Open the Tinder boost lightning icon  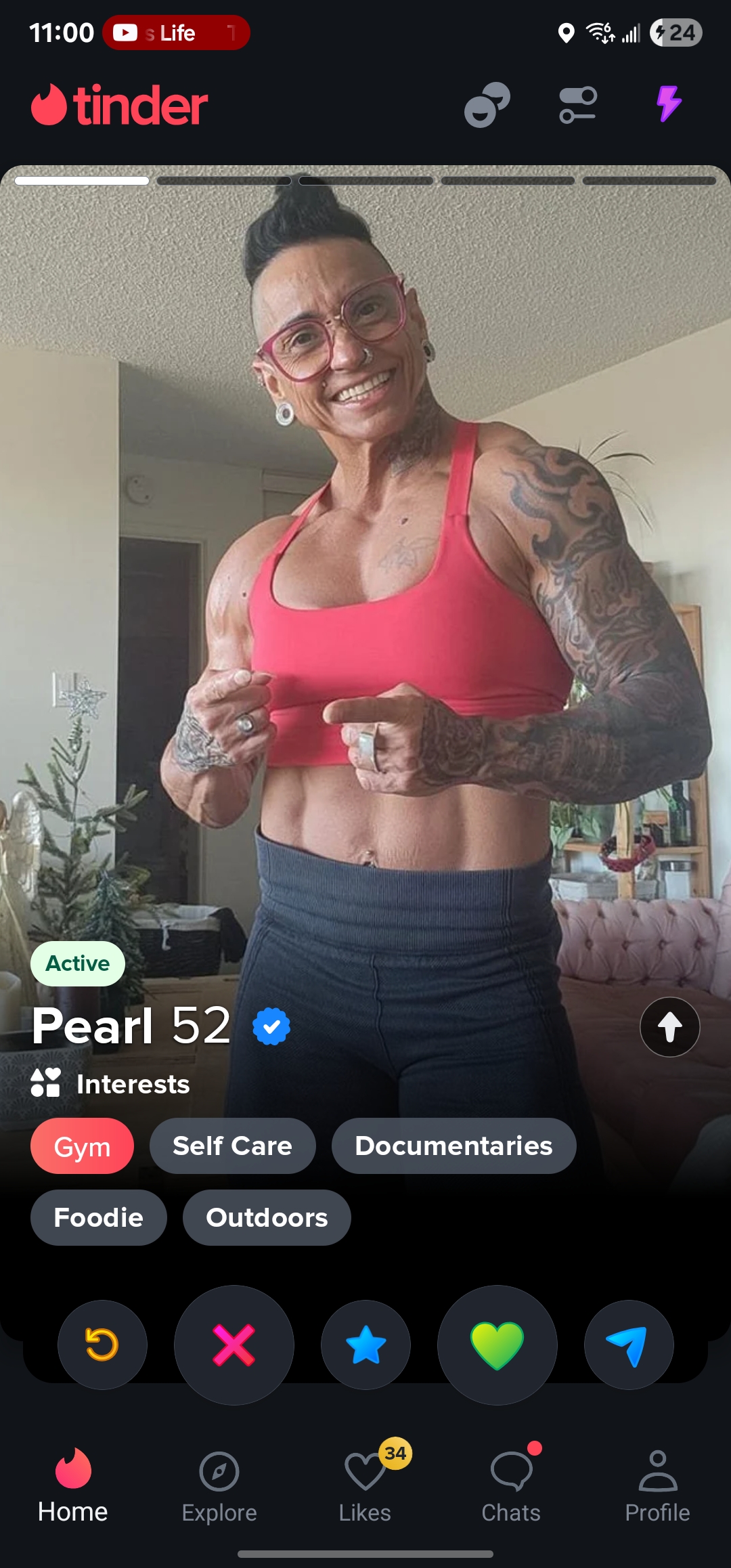pyautogui.click(x=669, y=104)
